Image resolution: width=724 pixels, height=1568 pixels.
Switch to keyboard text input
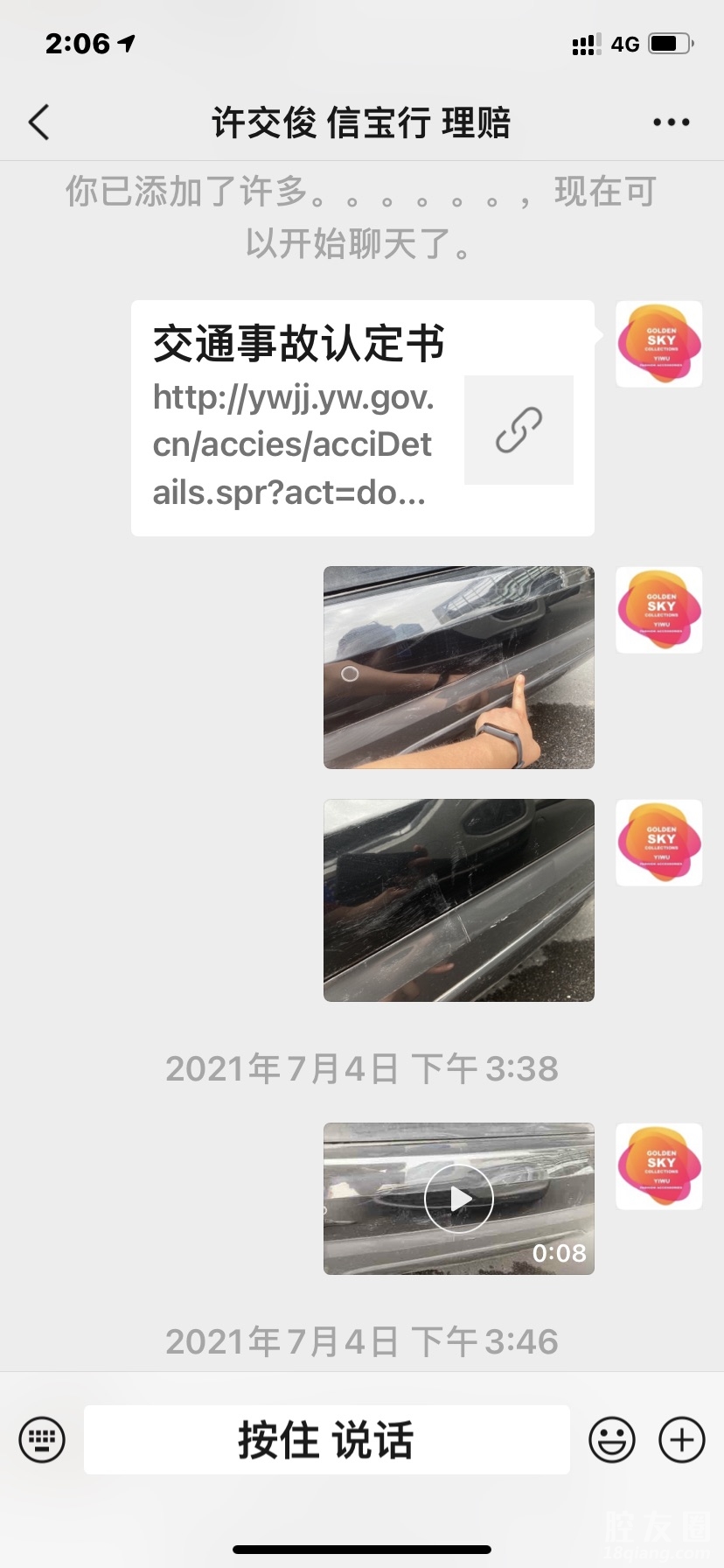[x=42, y=1439]
